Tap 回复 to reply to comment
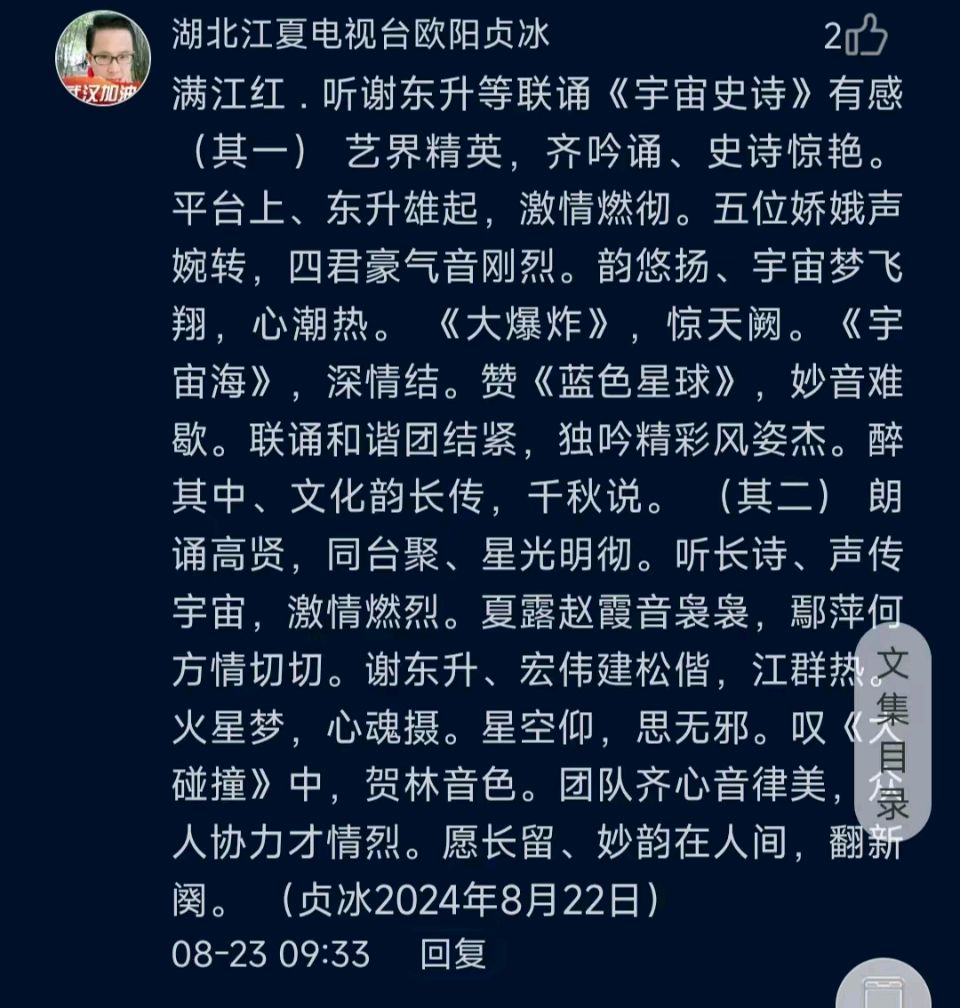960x1008 pixels. click(452, 953)
